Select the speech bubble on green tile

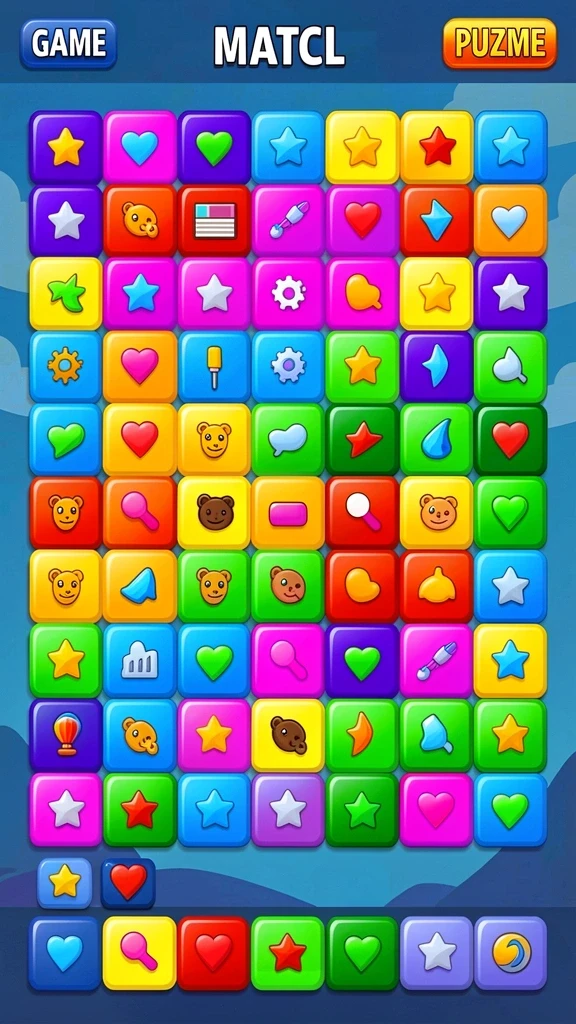point(288,440)
